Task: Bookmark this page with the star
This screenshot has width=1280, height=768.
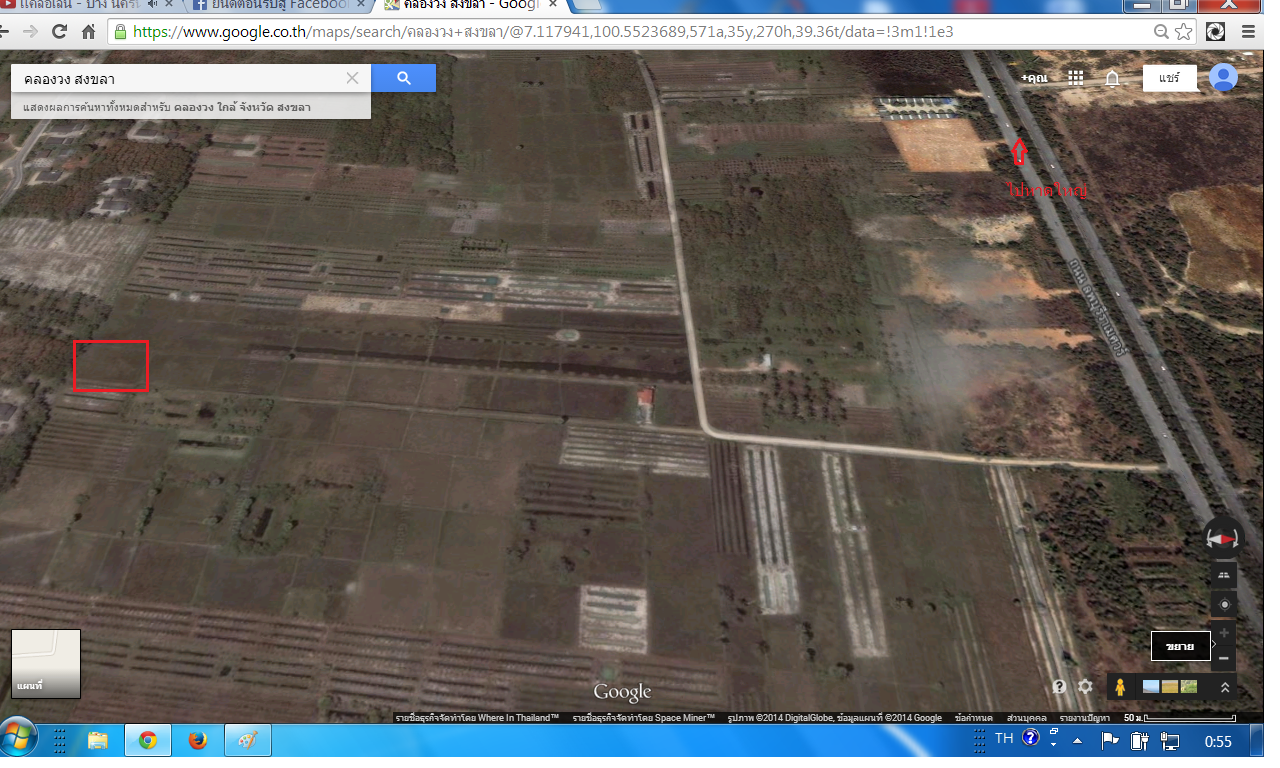Action: pyautogui.click(x=1184, y=32)
